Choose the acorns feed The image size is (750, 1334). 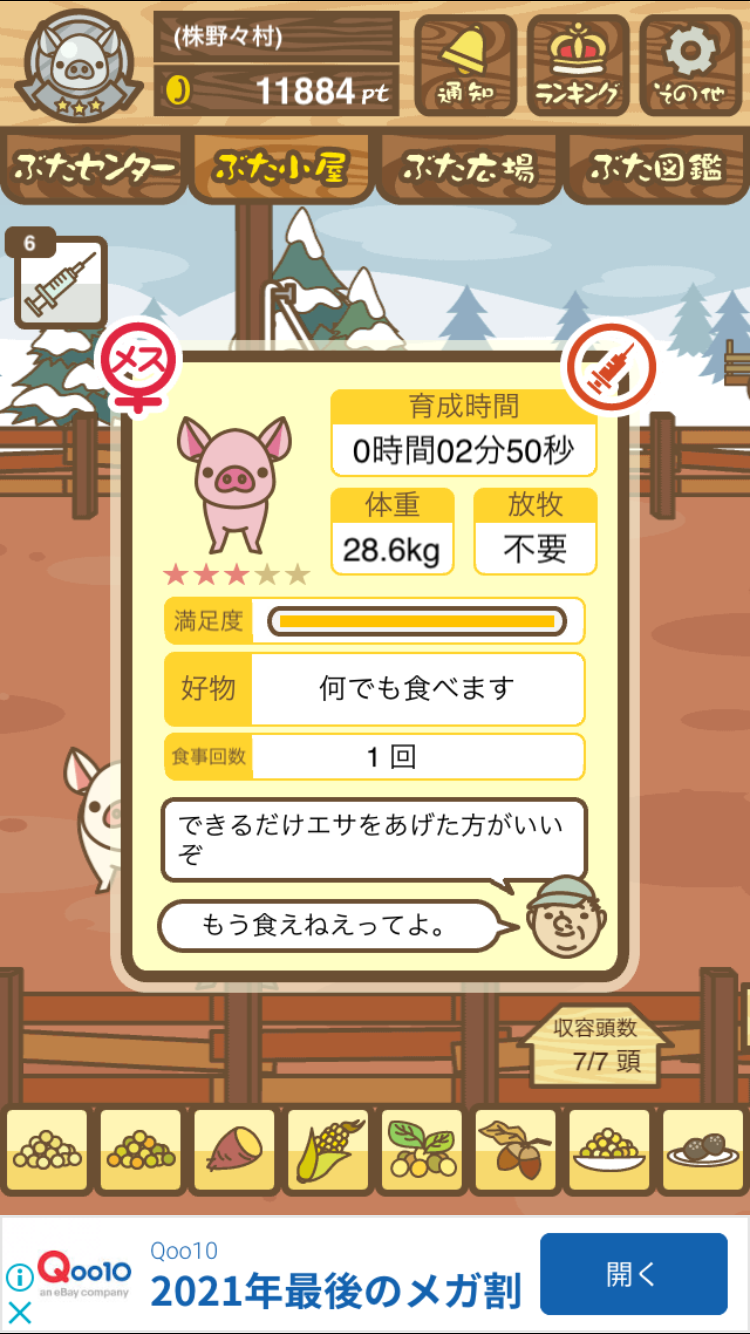point(515,1151)
